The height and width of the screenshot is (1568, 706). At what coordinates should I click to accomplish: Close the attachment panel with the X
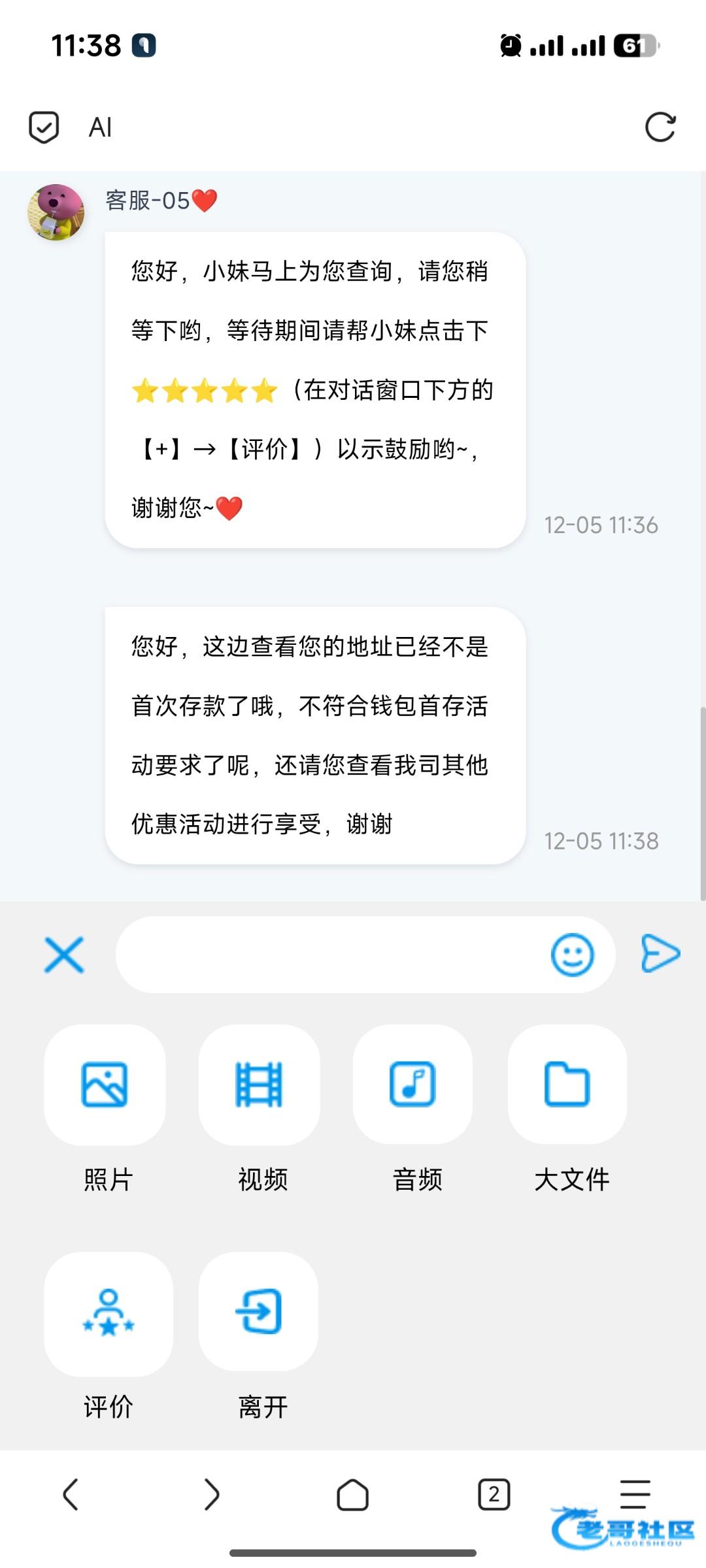64,955
